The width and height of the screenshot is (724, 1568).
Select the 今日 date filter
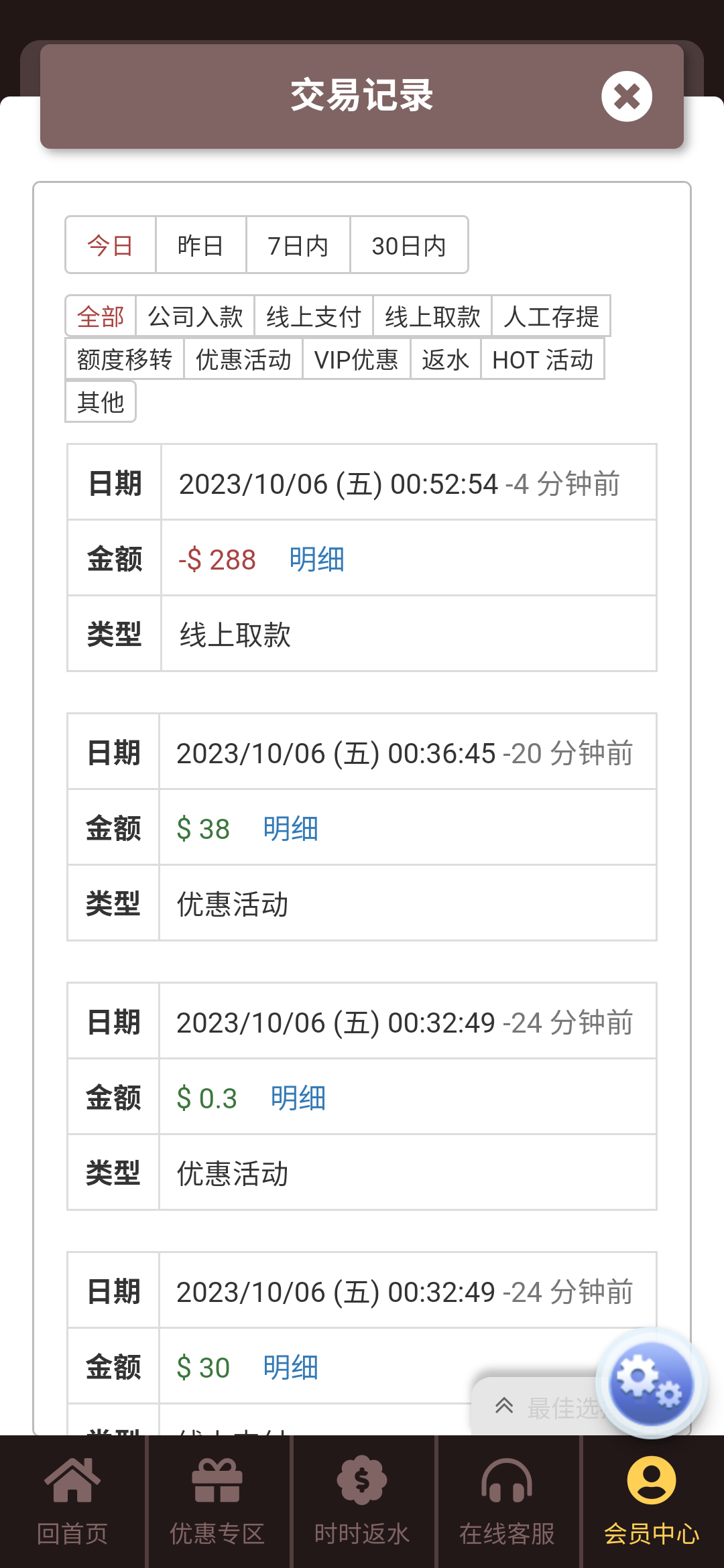(111, 245)
